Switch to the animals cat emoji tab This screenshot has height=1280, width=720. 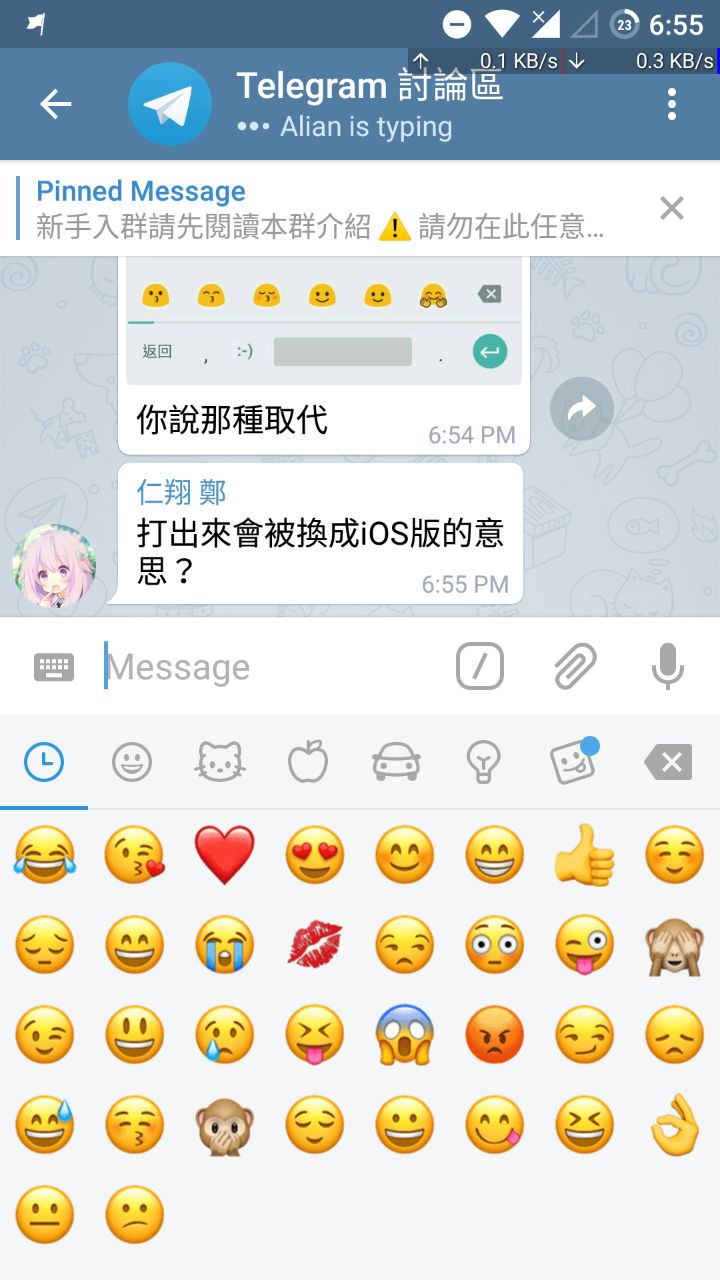click(219, 763)
